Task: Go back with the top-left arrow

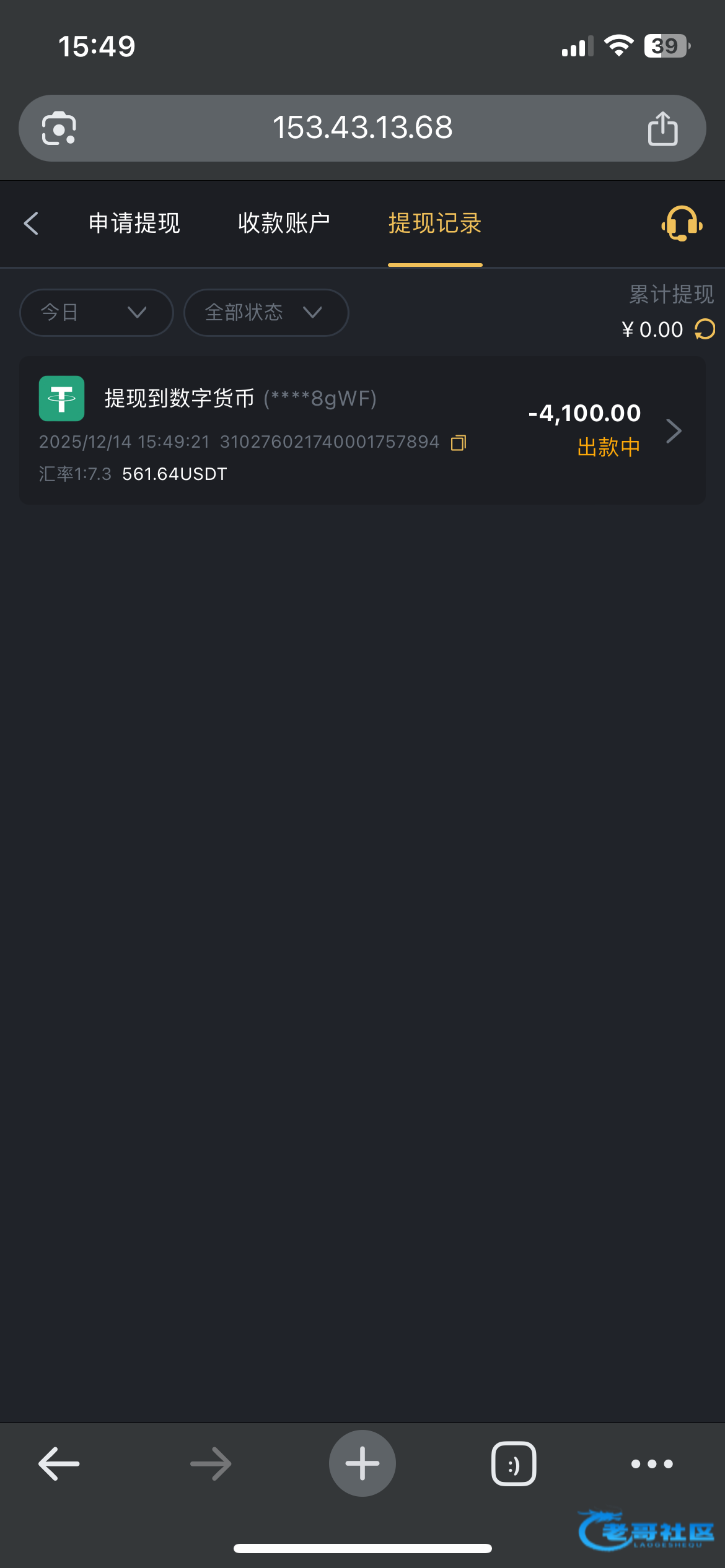Action: point(31,223)
